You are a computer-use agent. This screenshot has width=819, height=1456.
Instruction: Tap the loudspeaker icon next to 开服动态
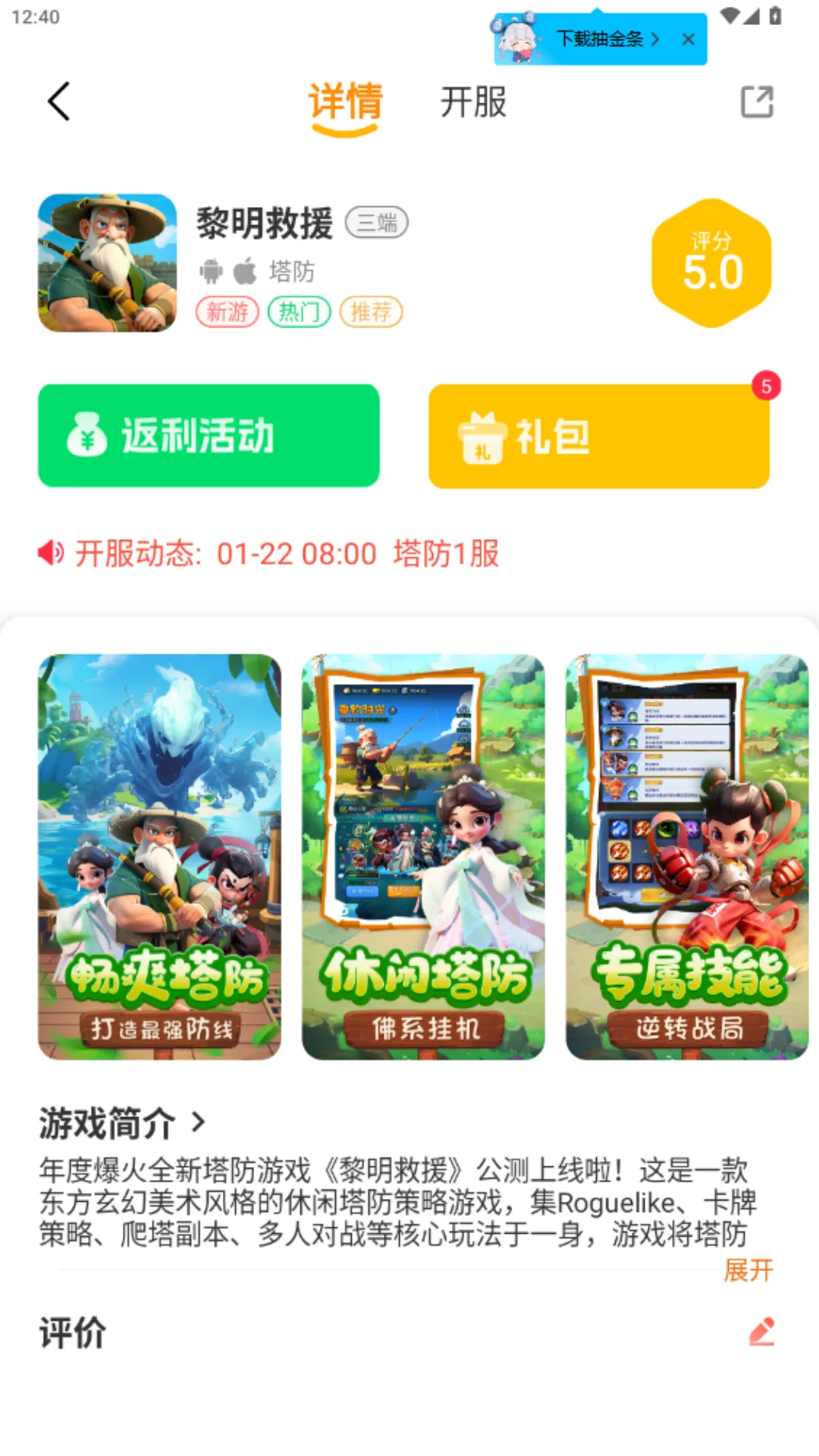50,554
